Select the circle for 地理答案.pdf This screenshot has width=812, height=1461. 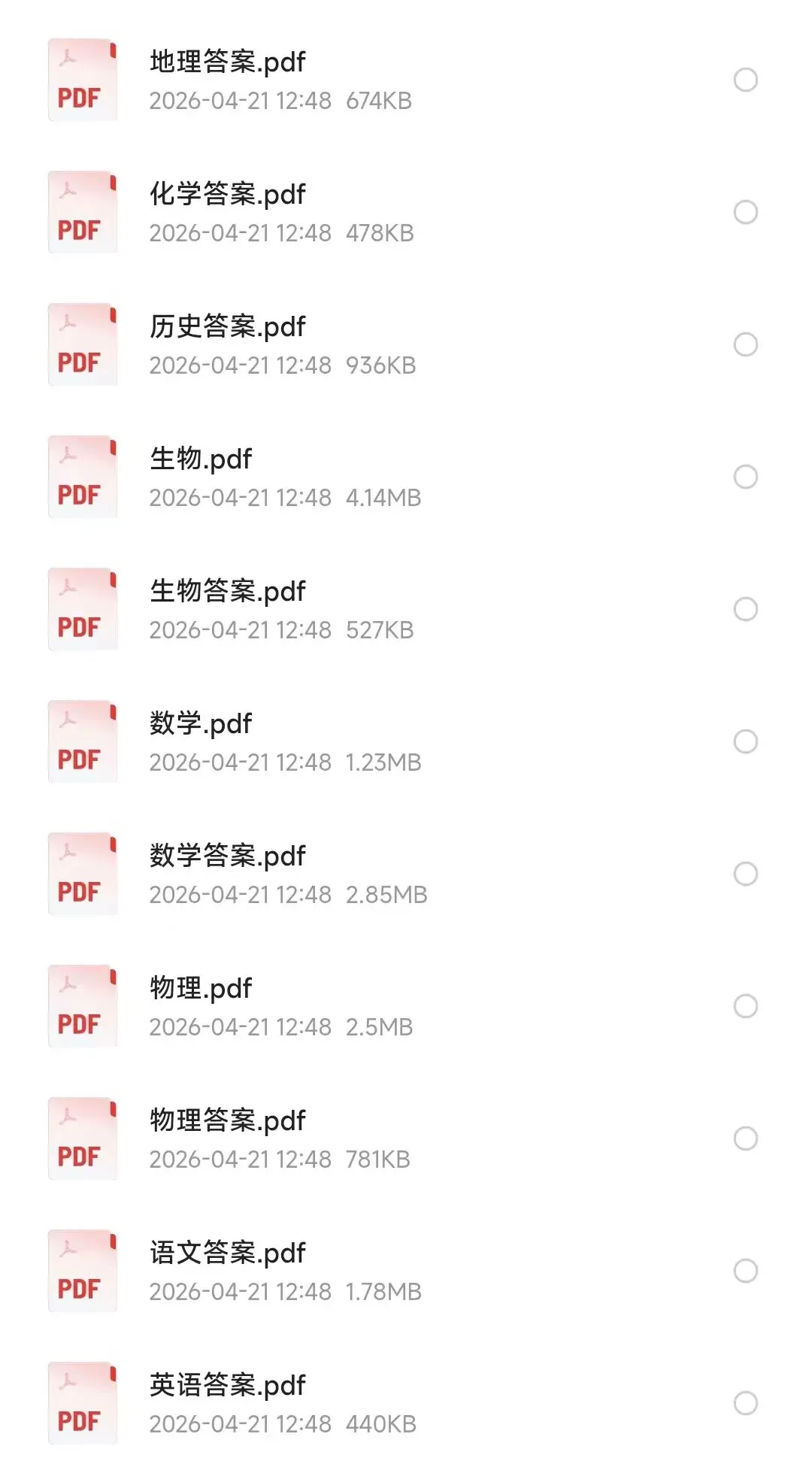745,80
